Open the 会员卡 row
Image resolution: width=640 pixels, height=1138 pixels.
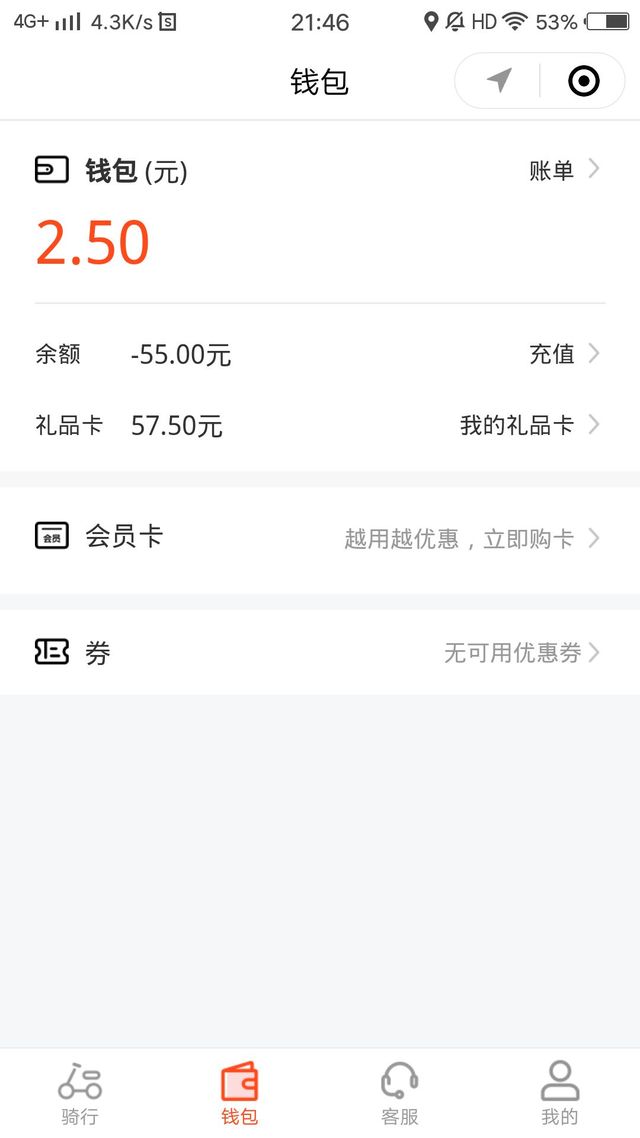pos(320,538)
